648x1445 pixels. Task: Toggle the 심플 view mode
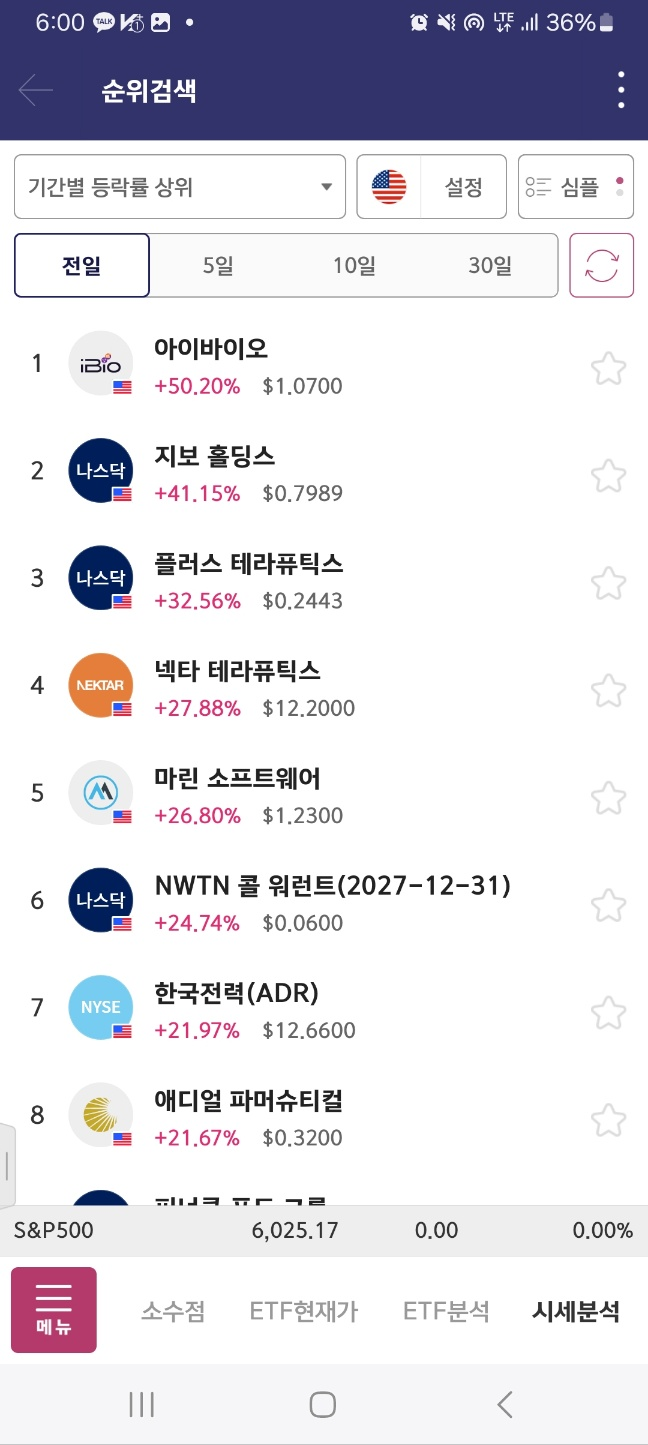[576, 187]
